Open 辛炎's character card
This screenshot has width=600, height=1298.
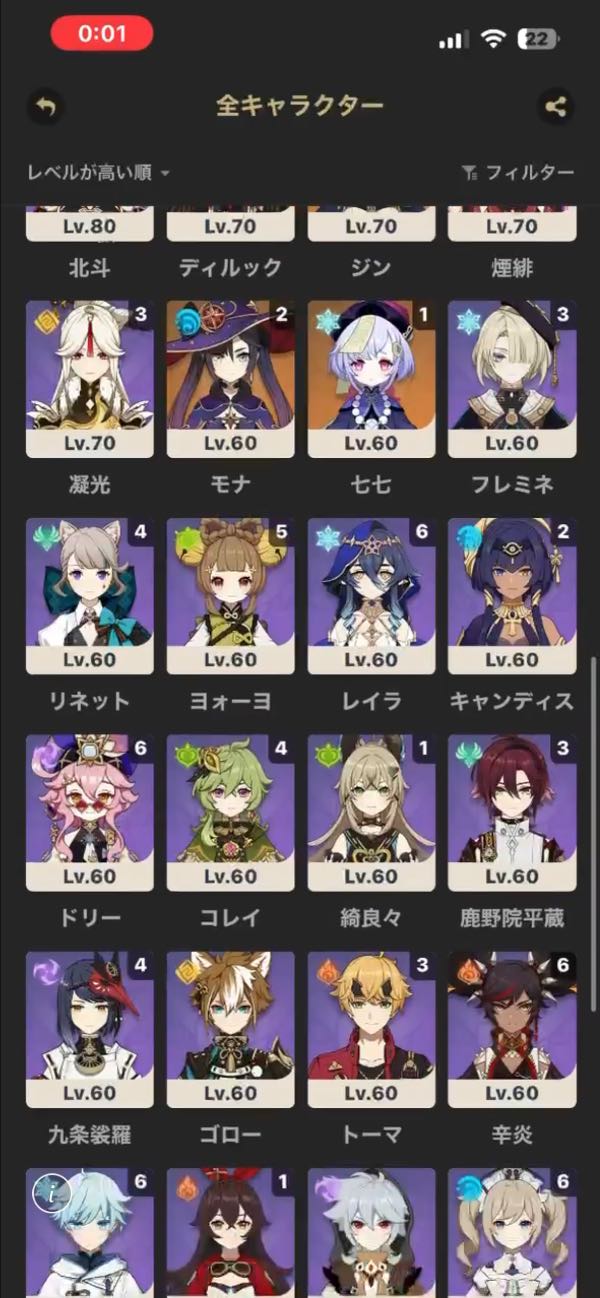[512, 1030]
